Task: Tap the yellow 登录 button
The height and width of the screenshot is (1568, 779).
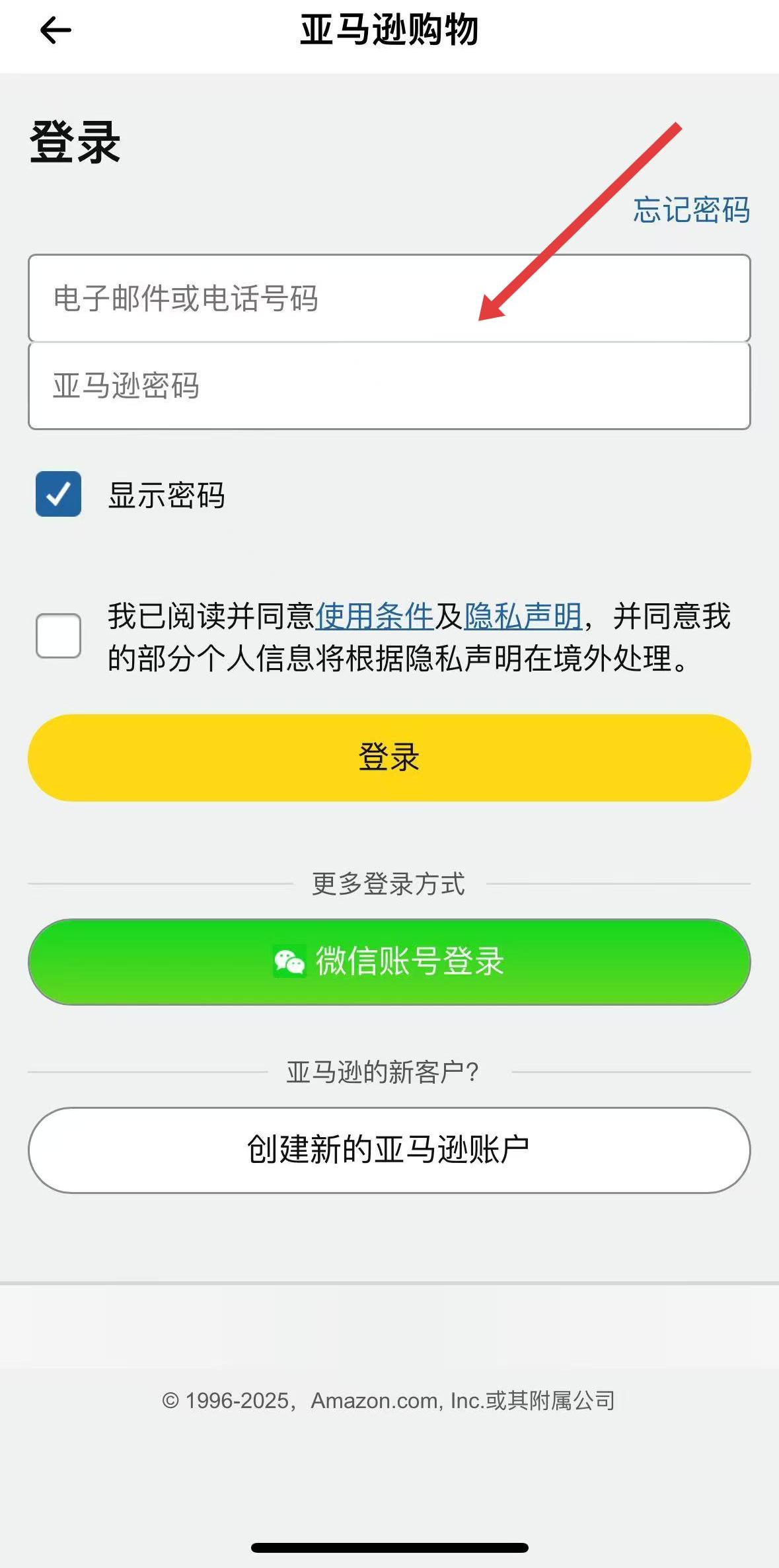Action: pos(389,757)
